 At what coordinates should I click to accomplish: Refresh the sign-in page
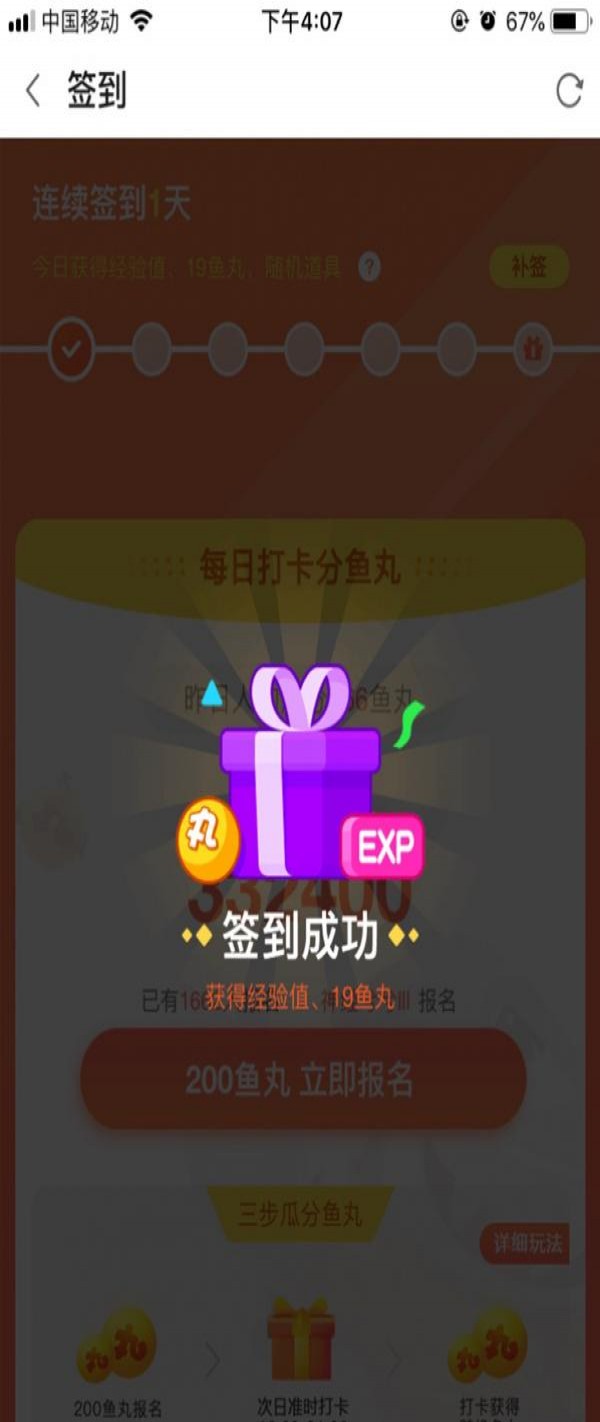point(569,91)
